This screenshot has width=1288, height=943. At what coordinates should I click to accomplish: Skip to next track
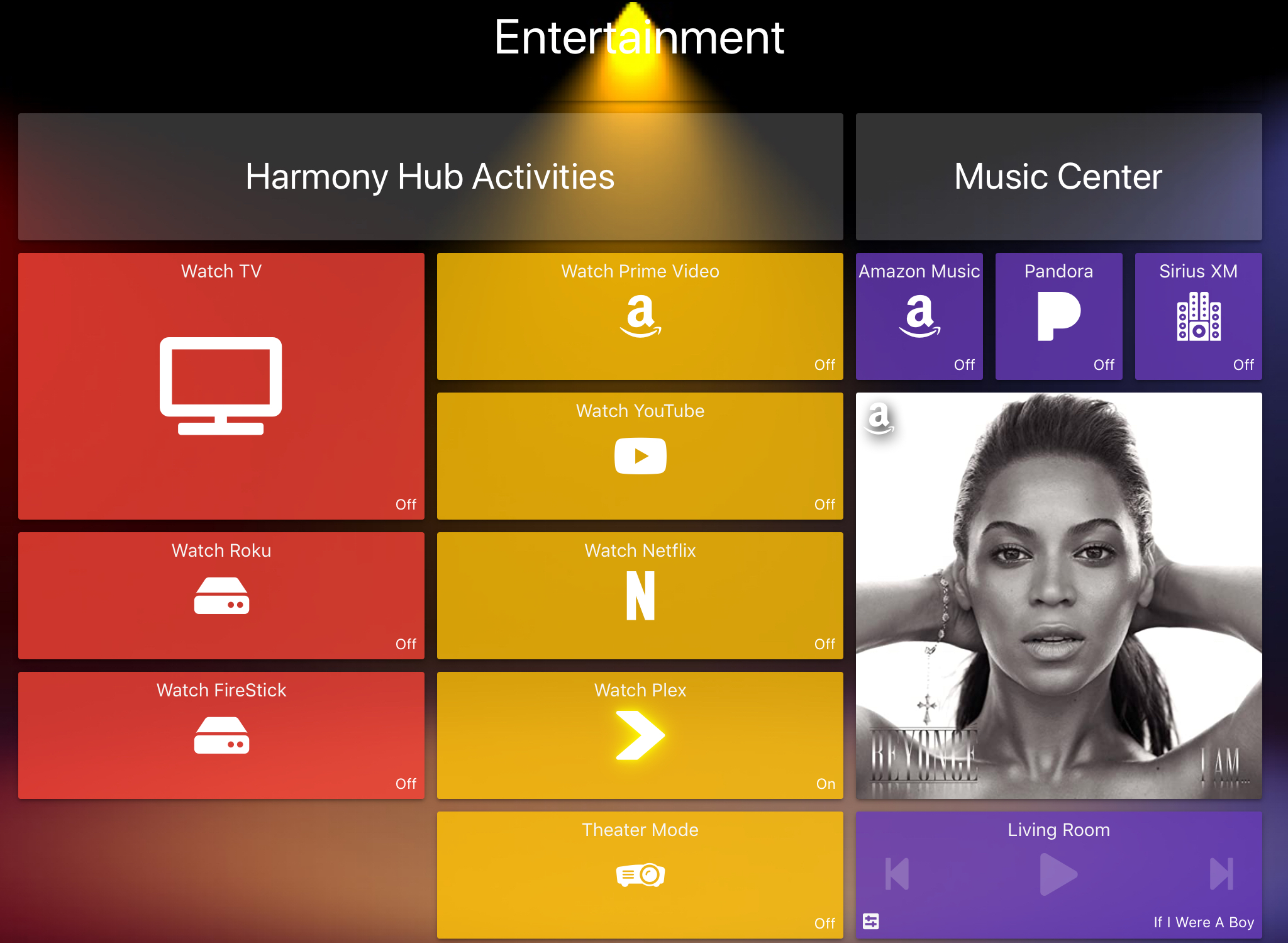pos(1221,874)
